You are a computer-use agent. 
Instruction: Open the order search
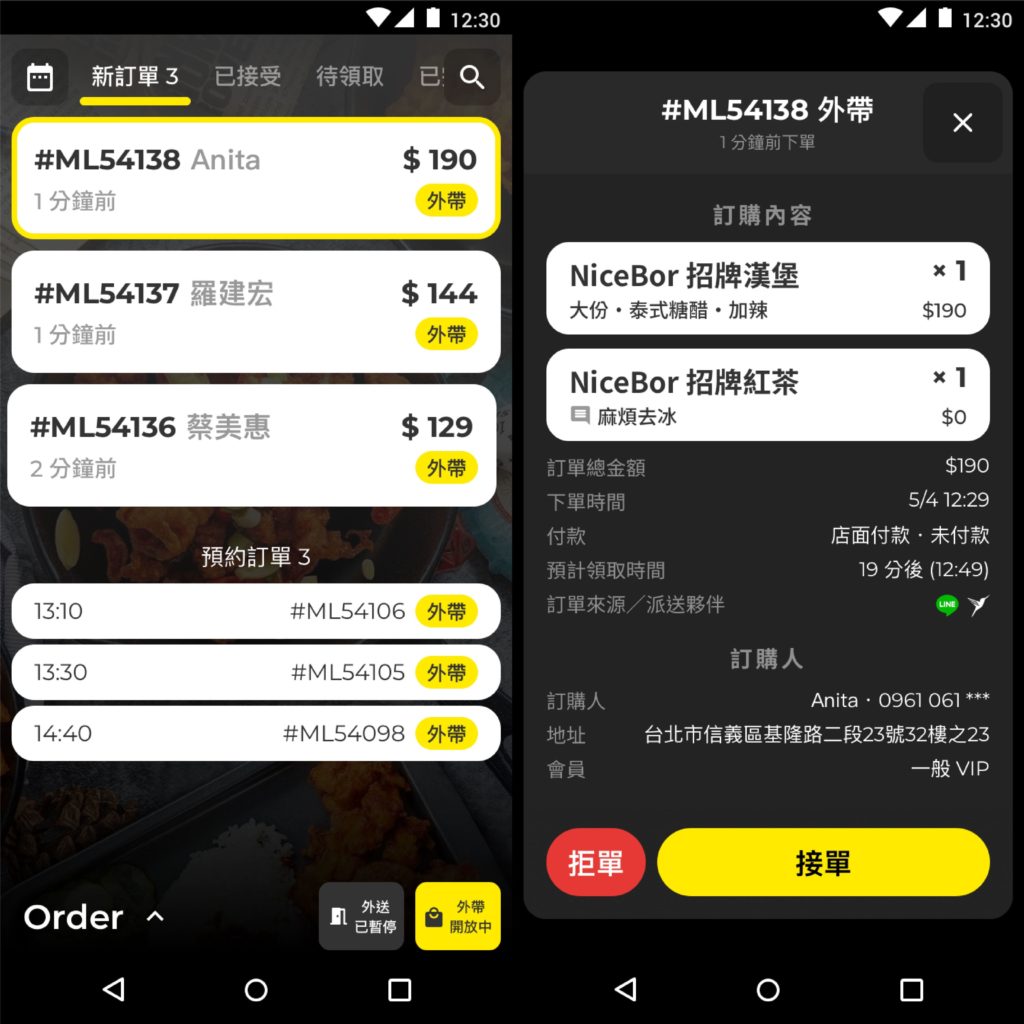tap(471, 77)
